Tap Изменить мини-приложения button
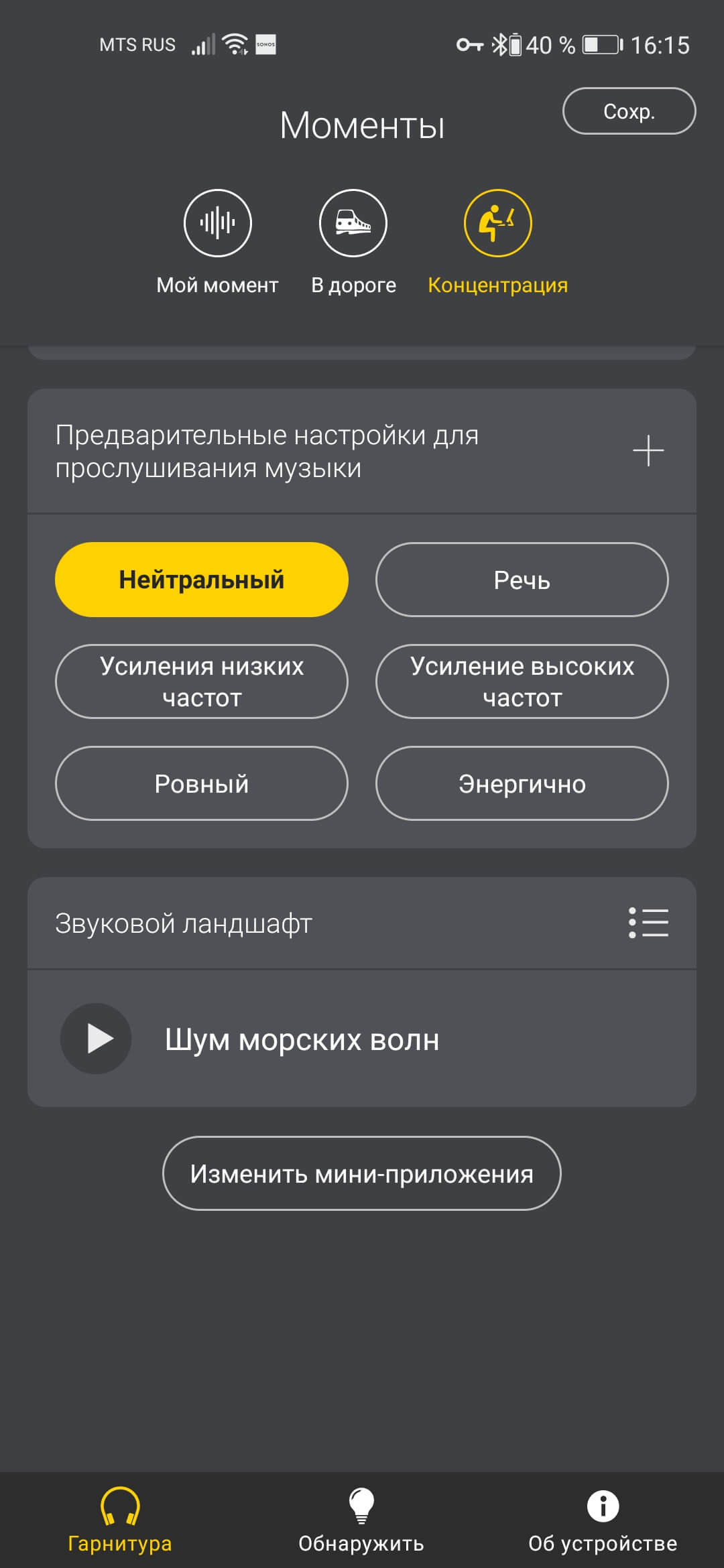 pos(362,1173)
